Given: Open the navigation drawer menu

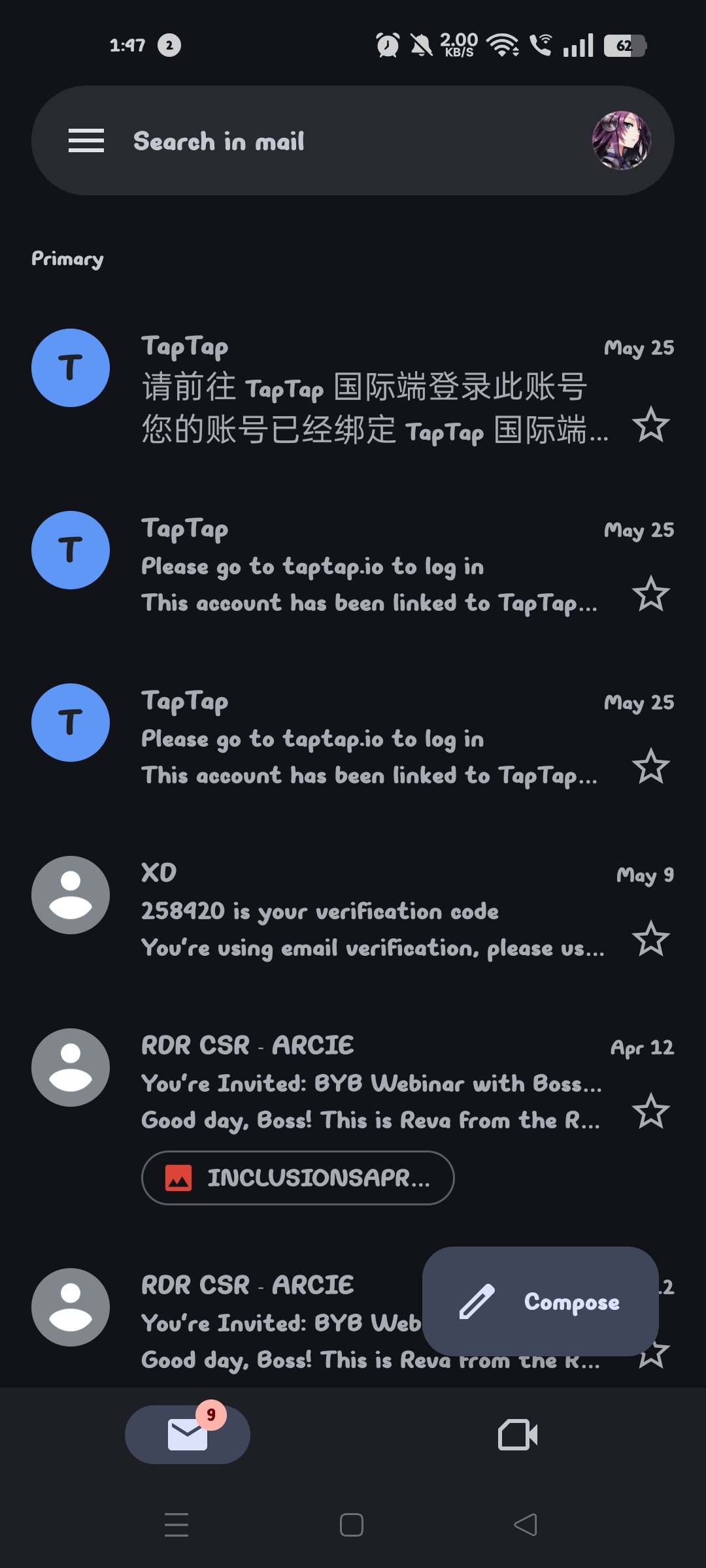Looking at the screenshot, I should (x=86, y=140).
